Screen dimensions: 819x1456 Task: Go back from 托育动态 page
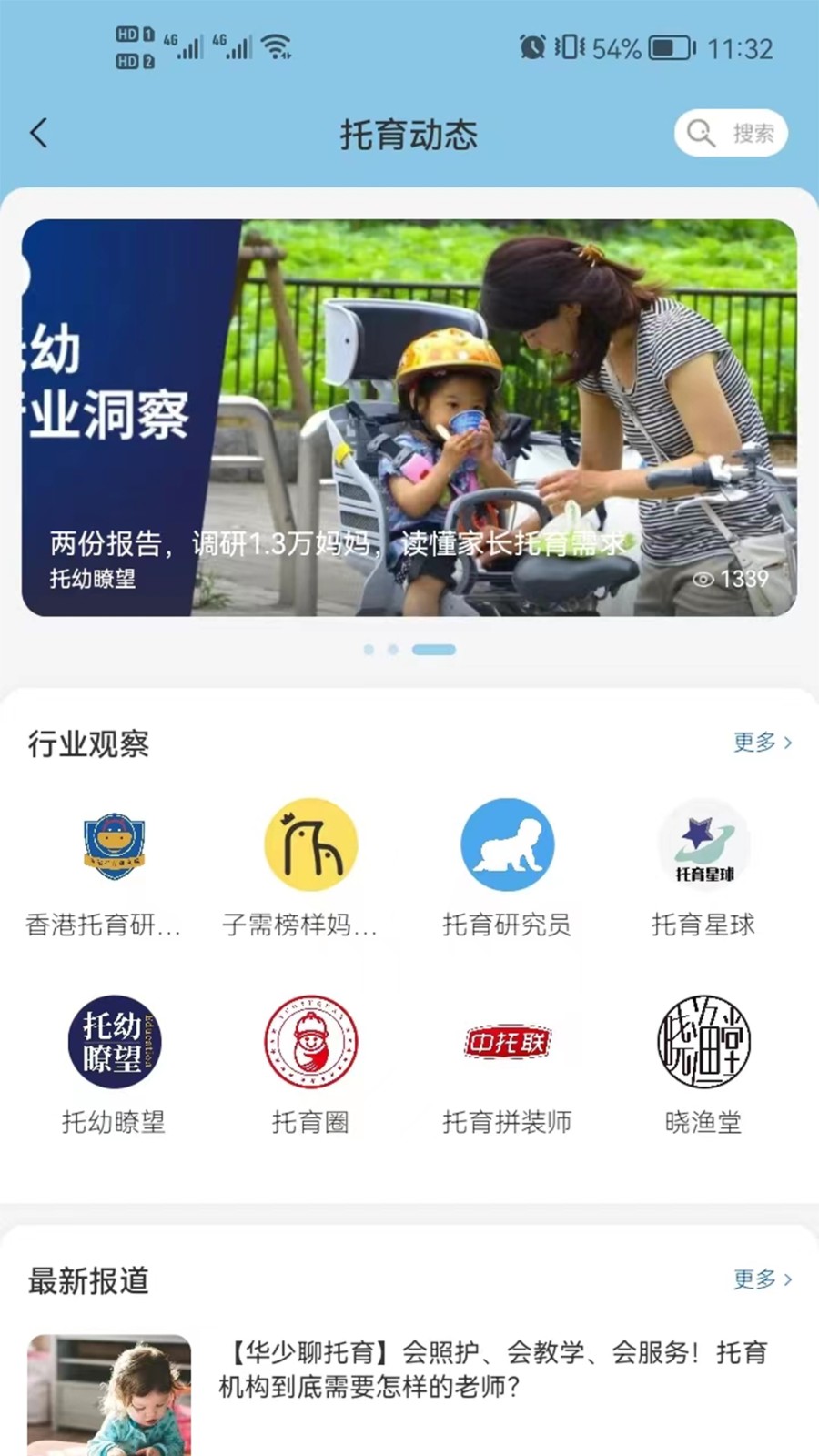pyautogui.click(x=38, y=134)
